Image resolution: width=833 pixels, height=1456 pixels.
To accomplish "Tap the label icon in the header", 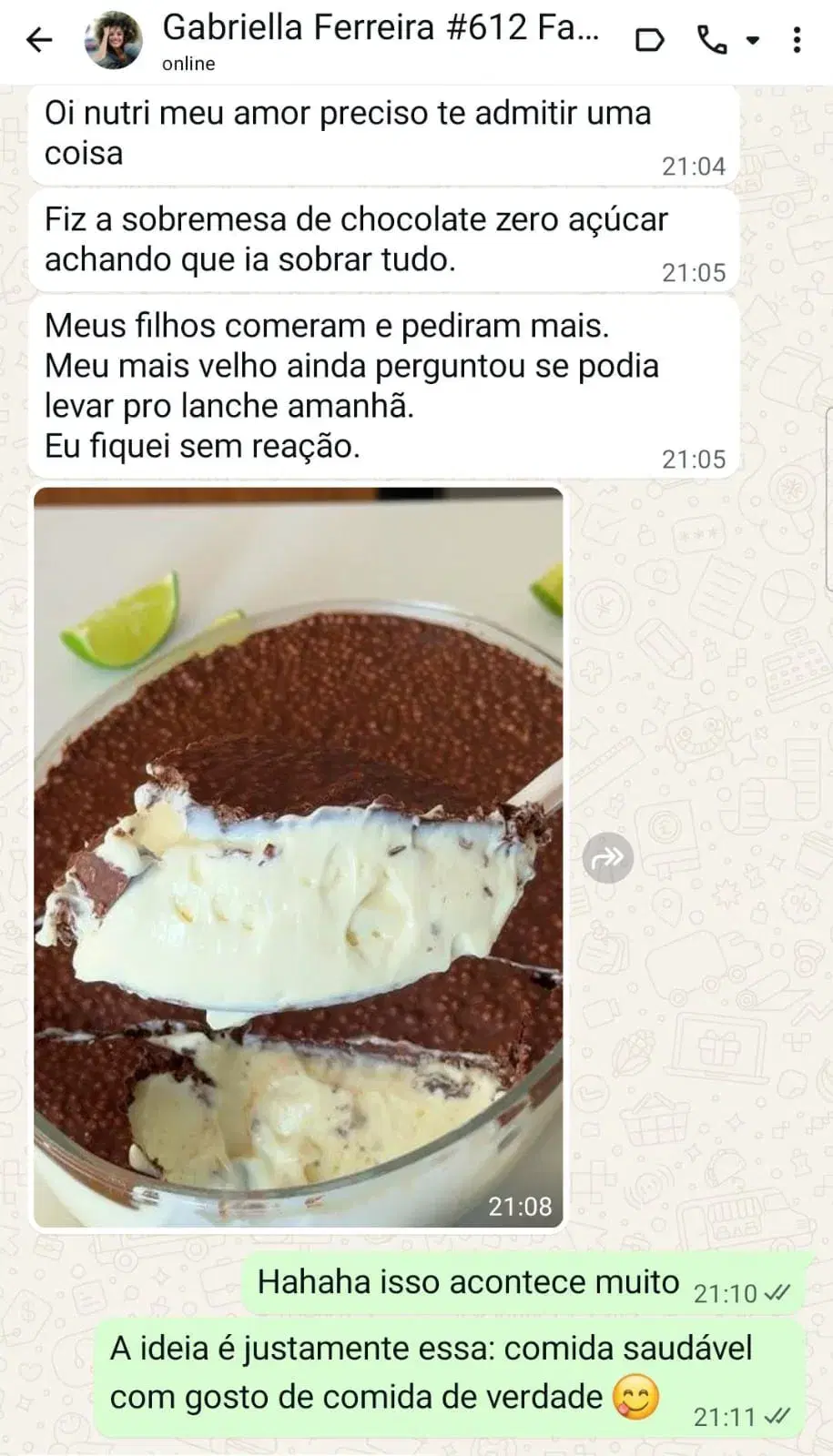I will [x=649, y=40].
